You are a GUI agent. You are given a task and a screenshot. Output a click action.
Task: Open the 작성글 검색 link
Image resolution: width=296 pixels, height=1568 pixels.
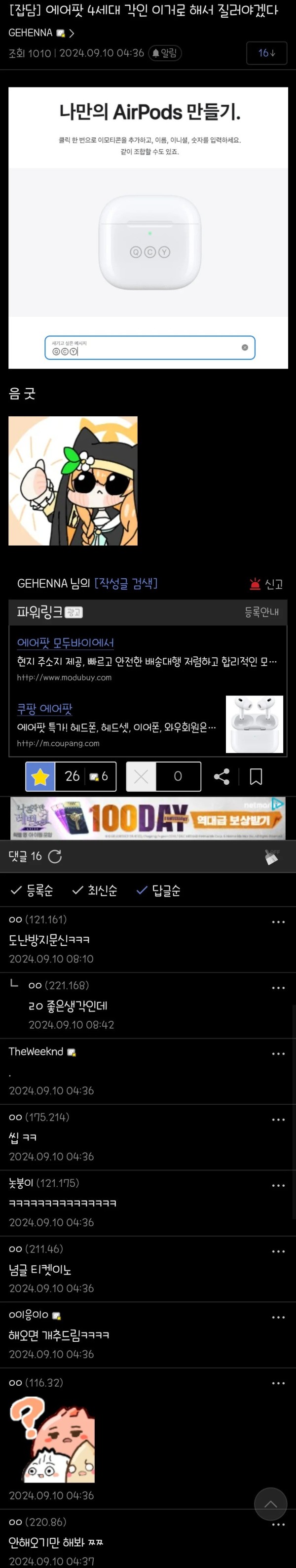click(126, 583)
